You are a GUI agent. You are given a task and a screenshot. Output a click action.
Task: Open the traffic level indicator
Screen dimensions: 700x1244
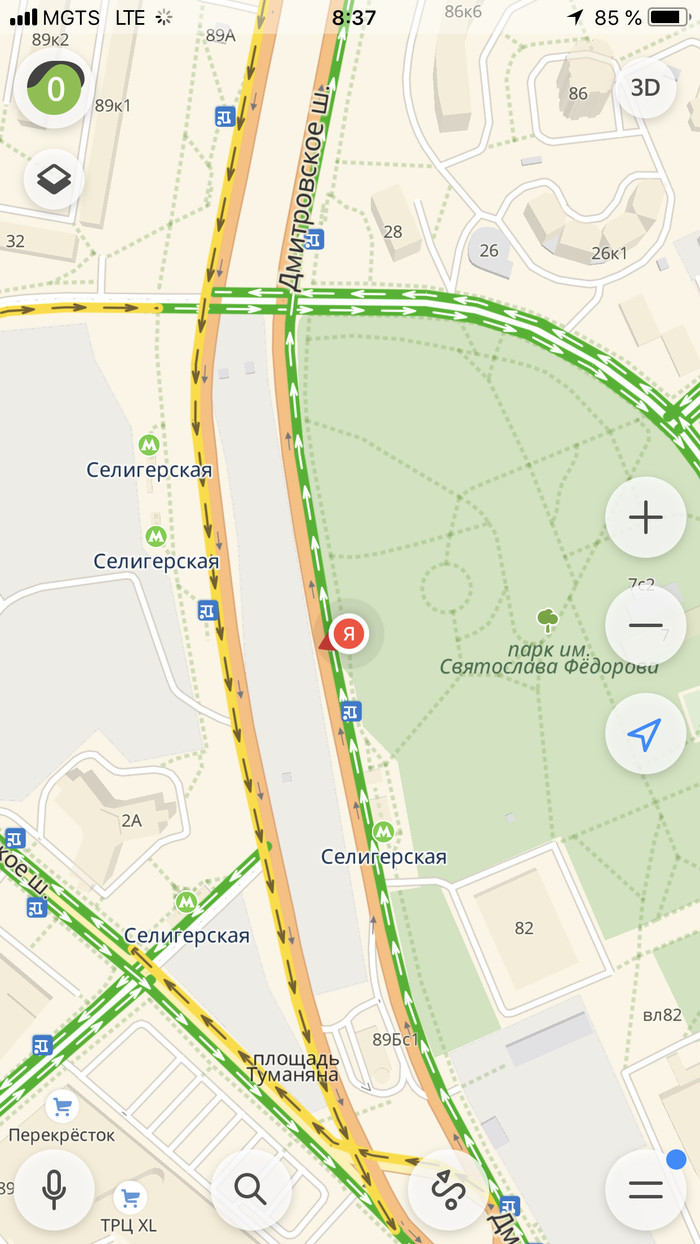(54, 90)
